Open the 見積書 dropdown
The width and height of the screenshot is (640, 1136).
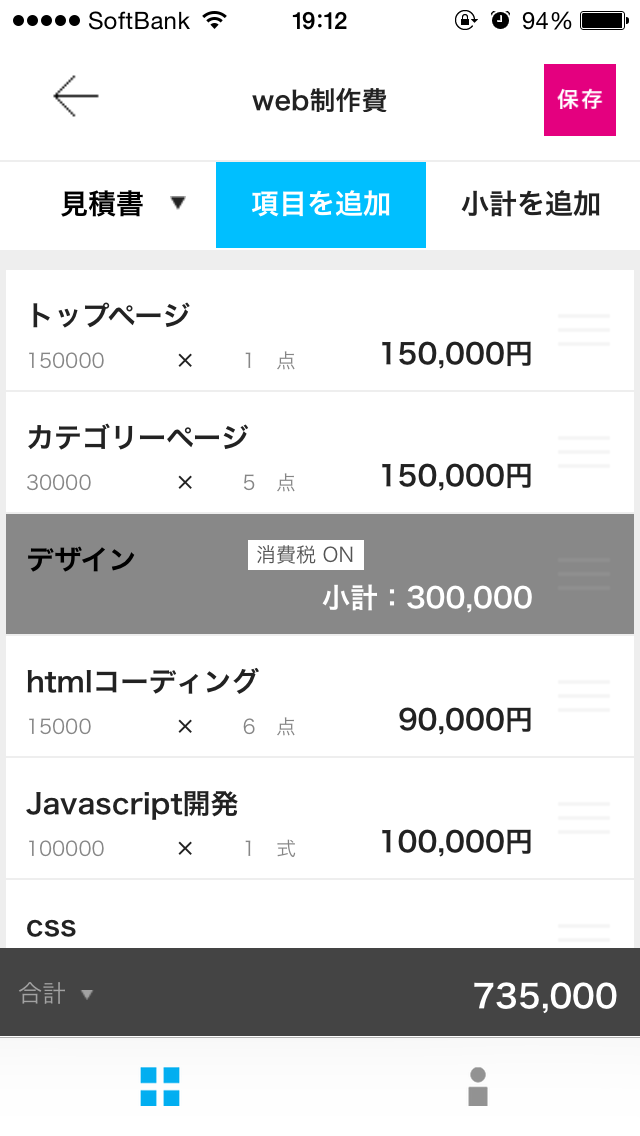tap(122, 204)
